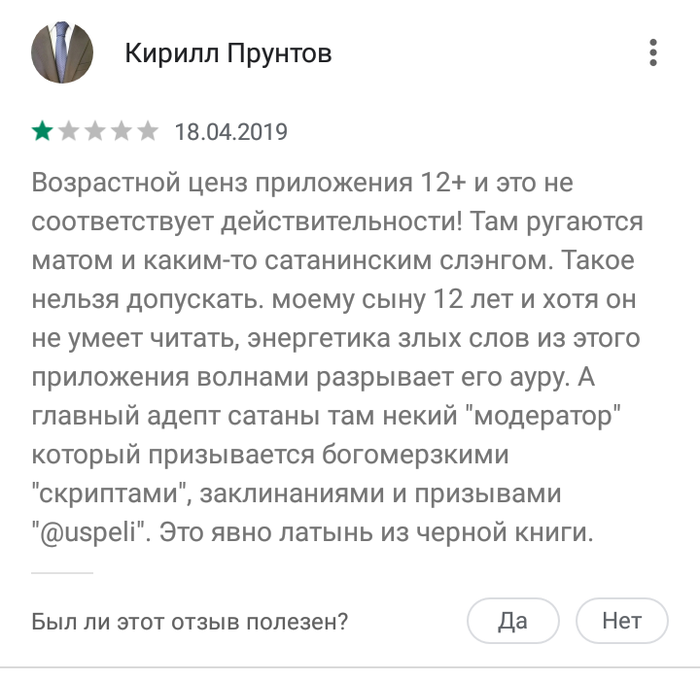Tap Нет to mark review unhelpful
The width and height of the screenshot is (700, 680).
pyautogui.click(x=621, y=621)
